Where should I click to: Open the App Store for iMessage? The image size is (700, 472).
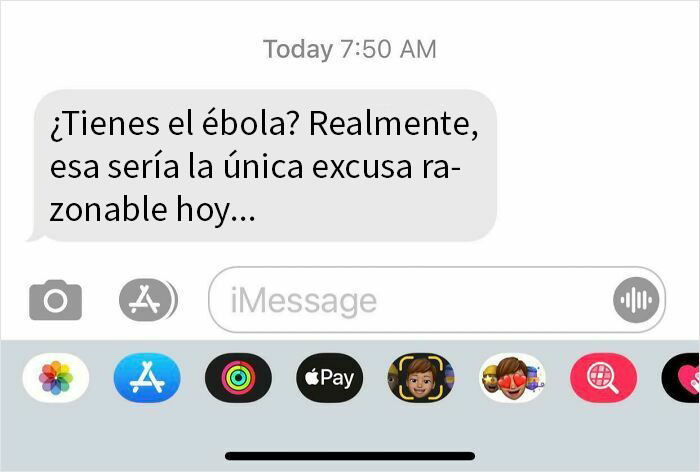147,378
